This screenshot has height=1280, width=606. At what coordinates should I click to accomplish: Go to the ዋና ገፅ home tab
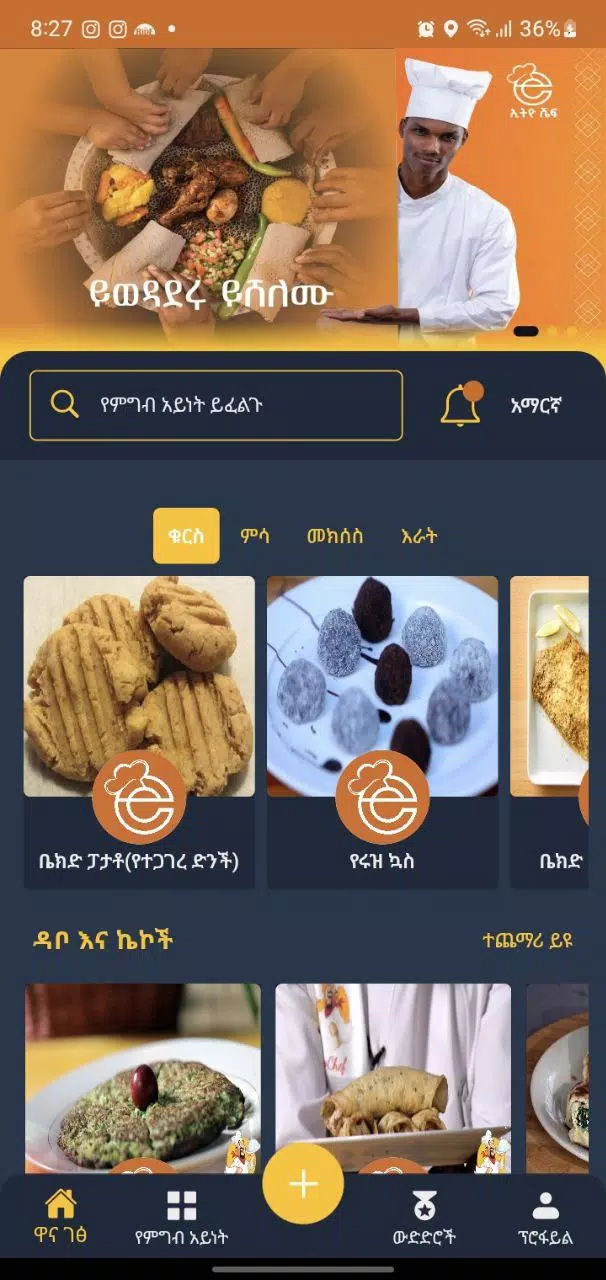(x=60, y=1216)
